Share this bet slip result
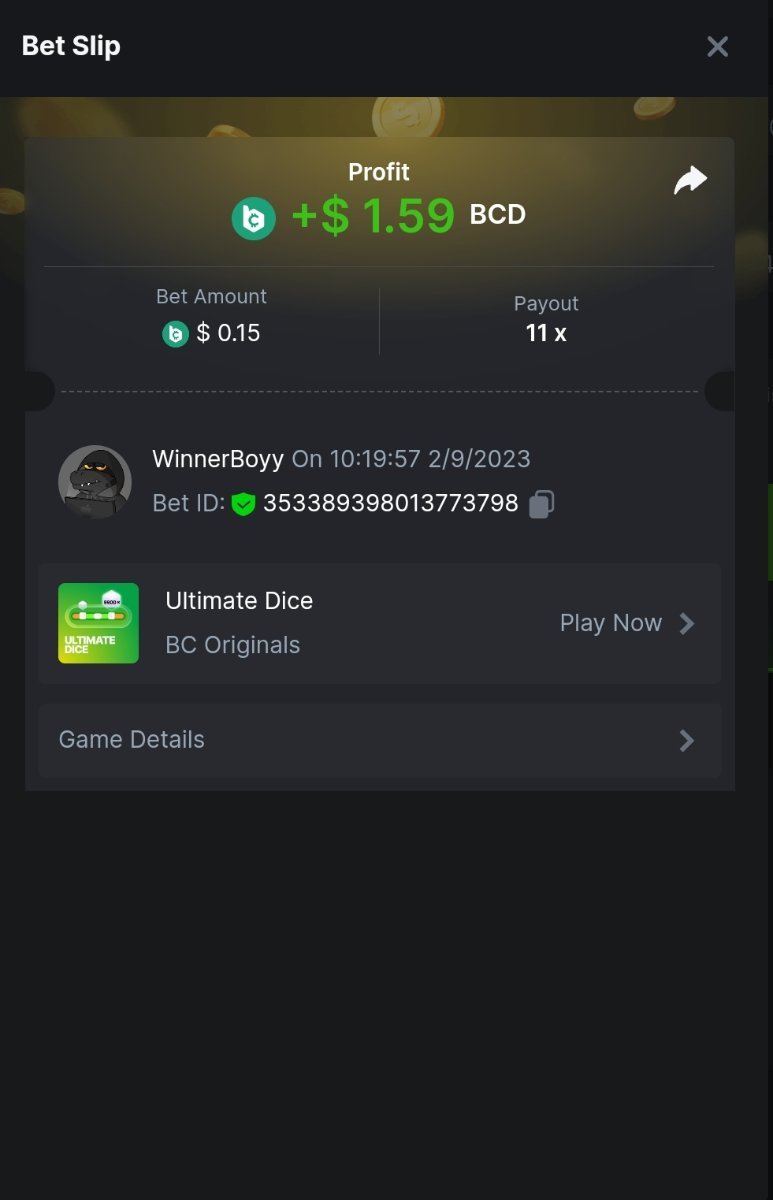The width and height of the screenshot is (773, 1200). click(690, 181)
